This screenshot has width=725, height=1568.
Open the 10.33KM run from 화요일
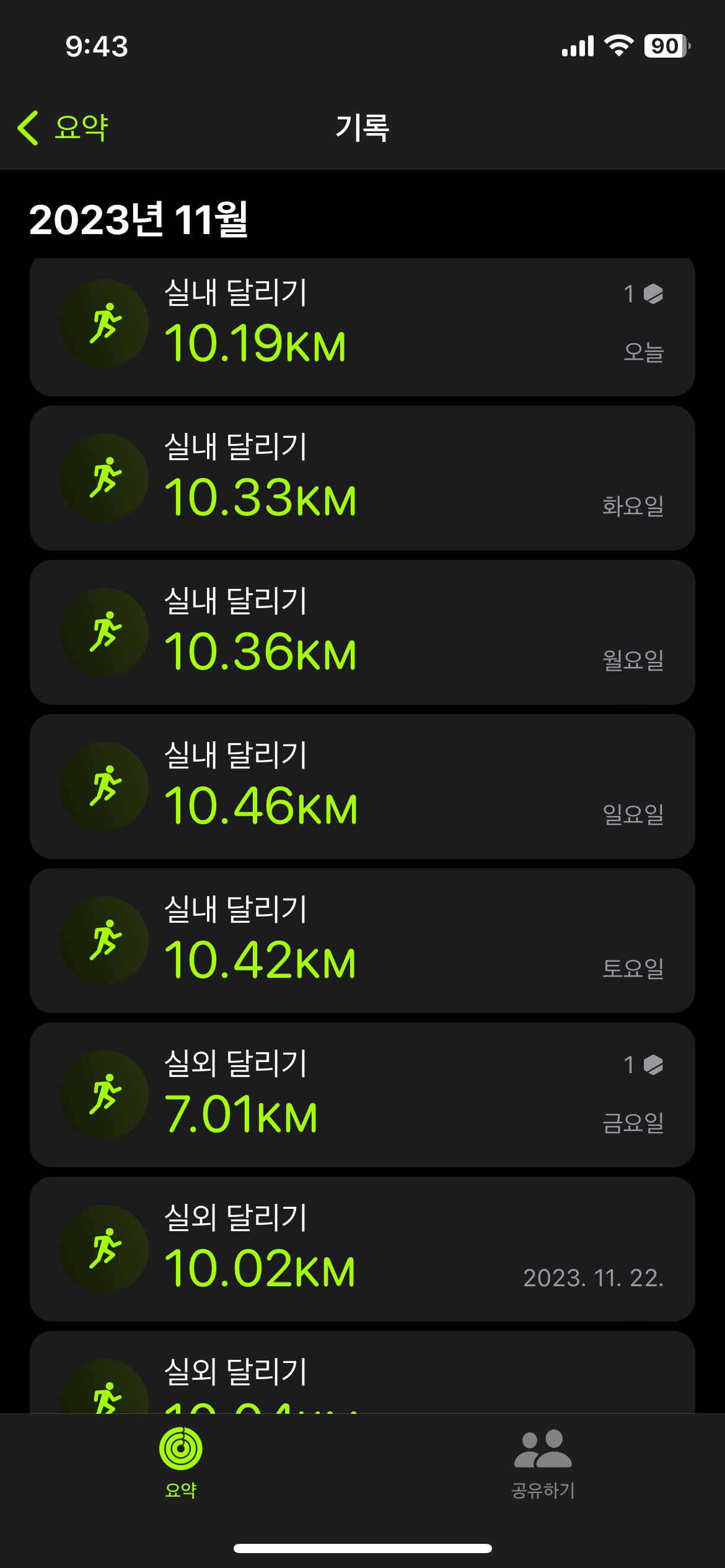coord(362,478)
